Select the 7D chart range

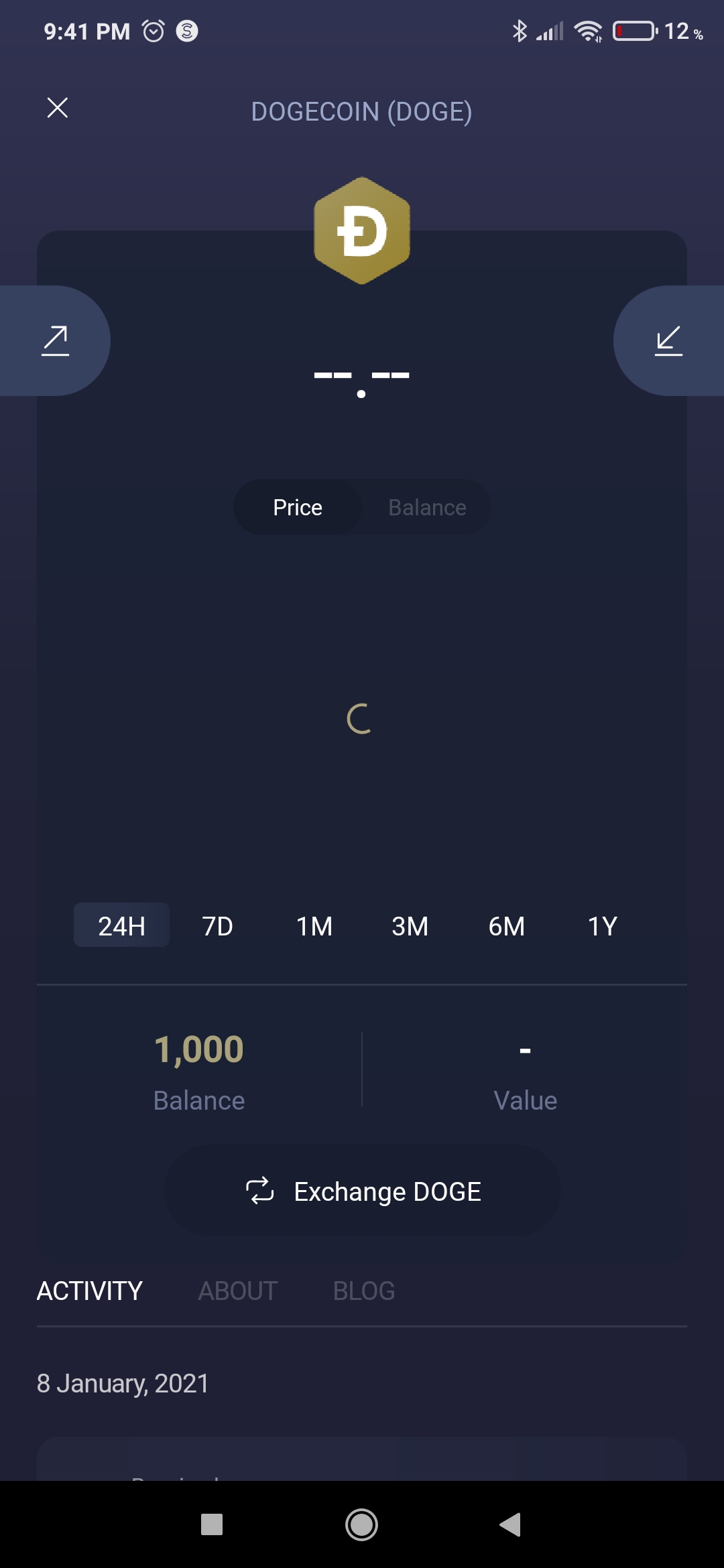(x=217, y=925)
